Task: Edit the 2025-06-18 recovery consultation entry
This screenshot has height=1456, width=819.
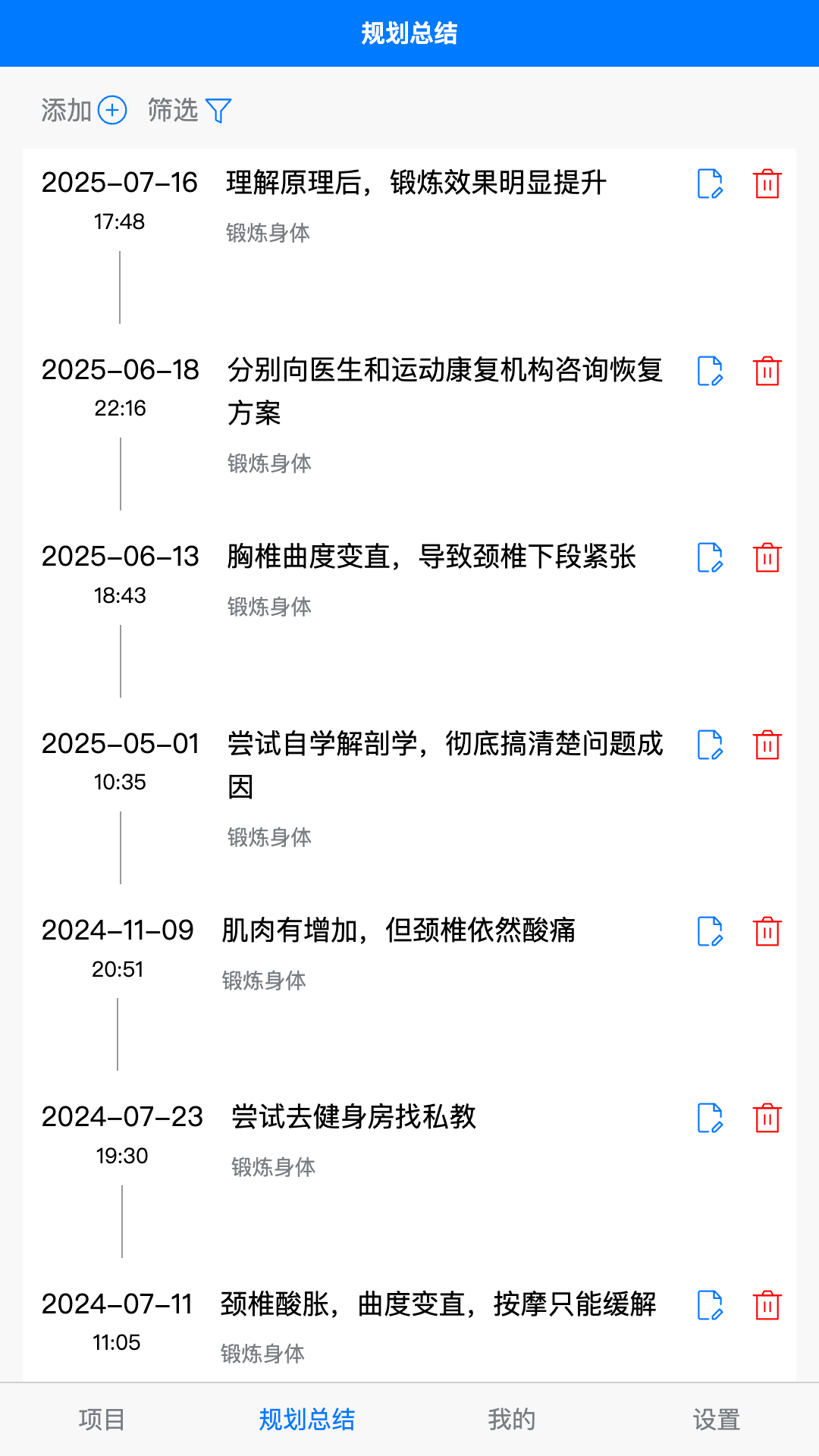Action: coord(709,372)
